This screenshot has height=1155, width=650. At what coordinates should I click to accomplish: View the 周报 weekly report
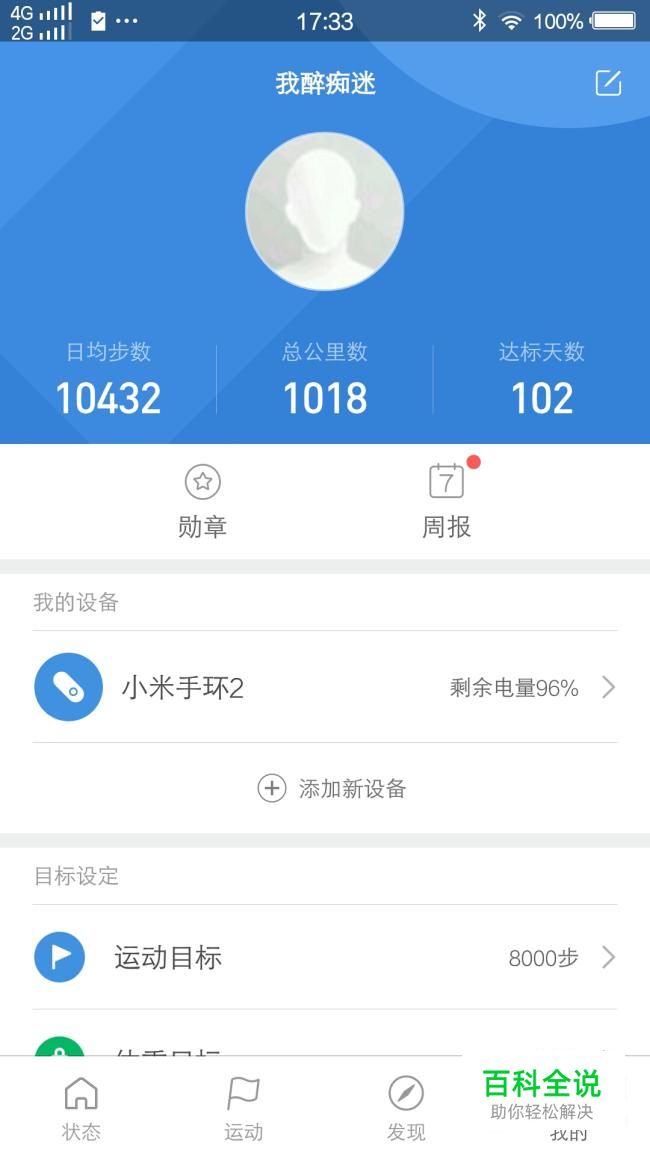446,502
